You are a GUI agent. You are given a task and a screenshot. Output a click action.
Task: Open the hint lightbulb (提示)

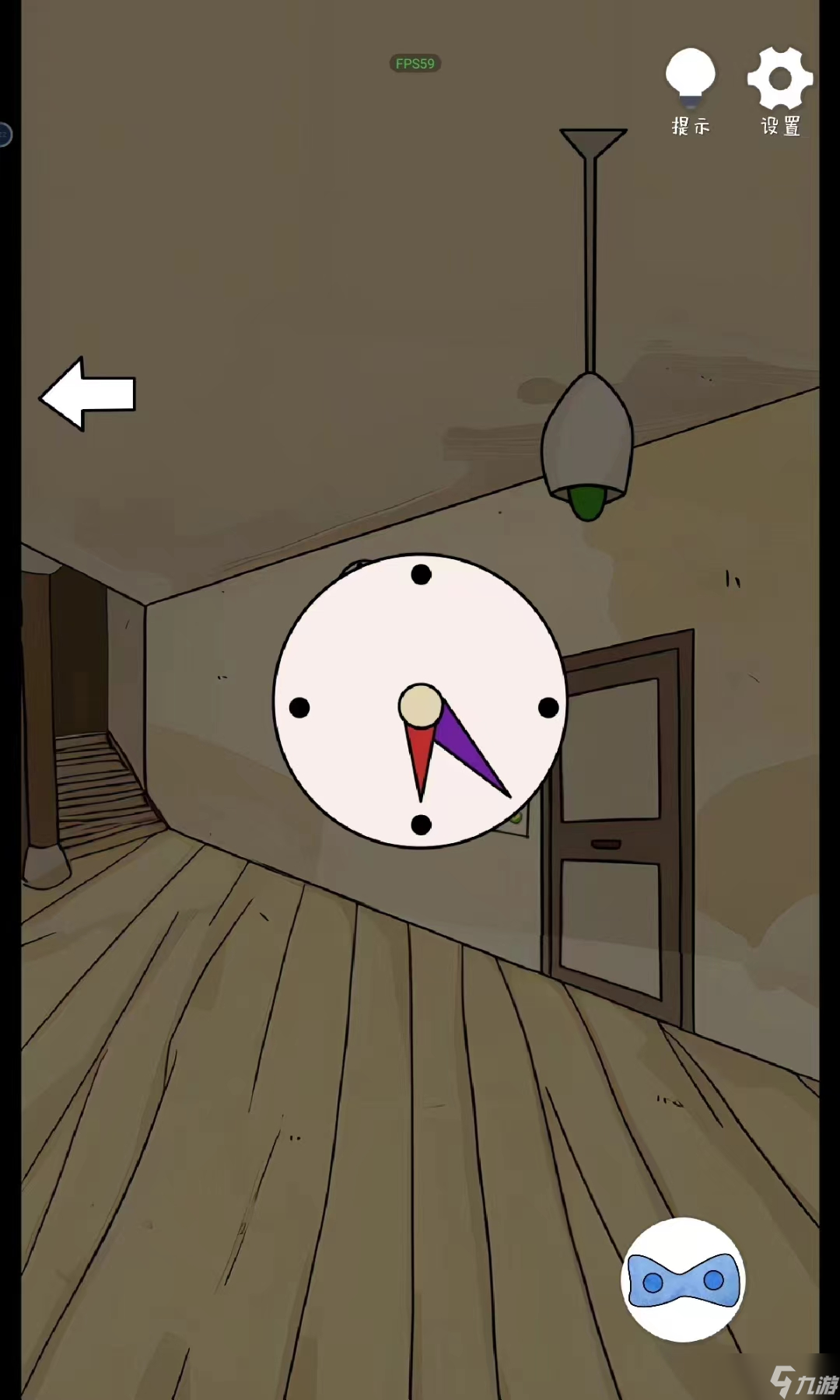pyautogui.click(x=690, y=89)
